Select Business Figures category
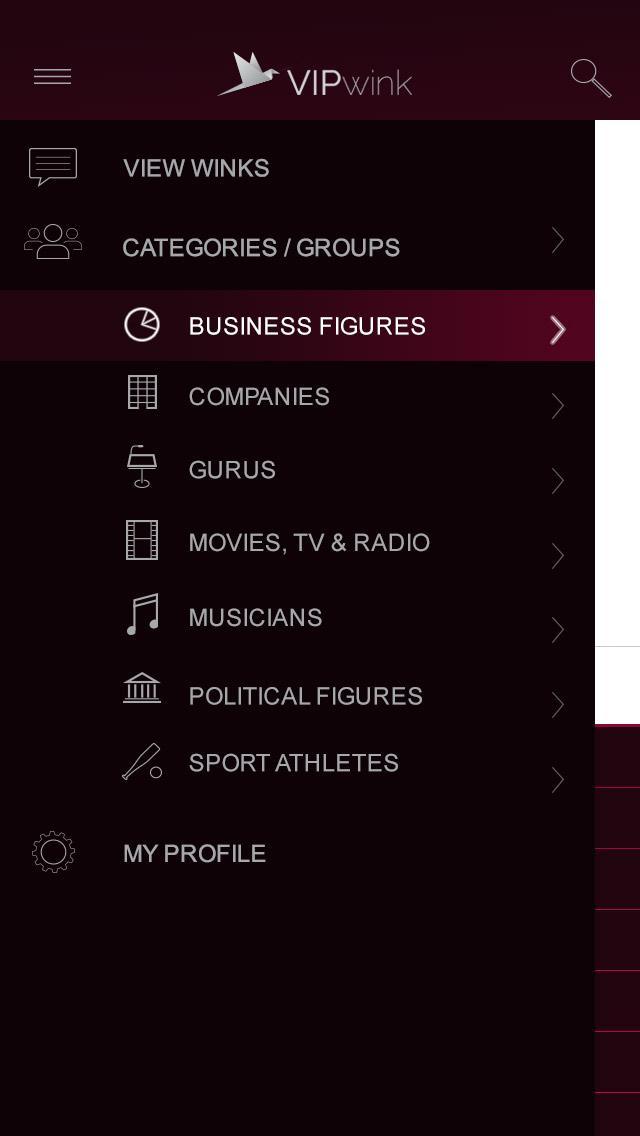 point(306,326)
